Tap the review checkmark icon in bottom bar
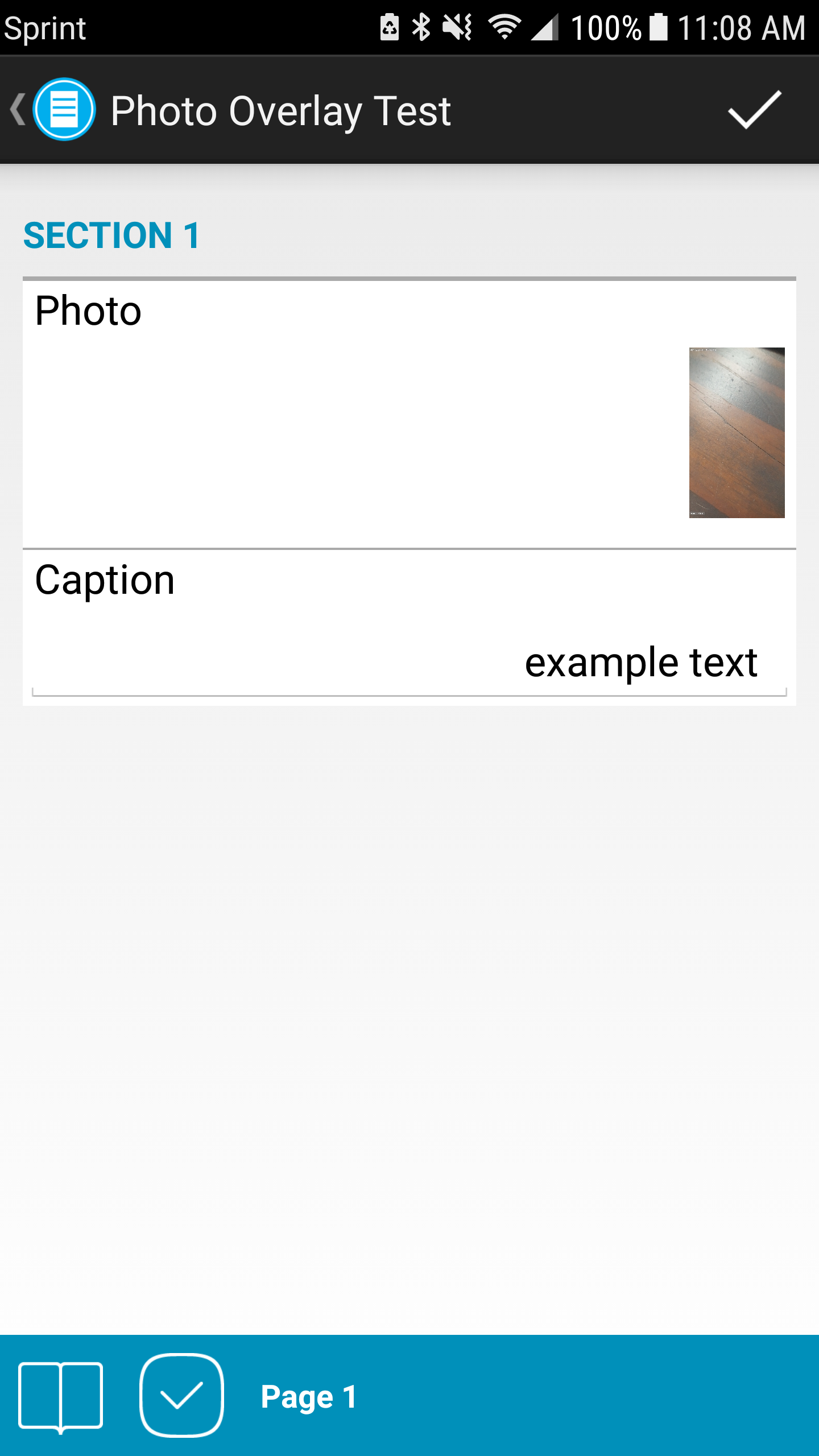819x1456 pixels. pyautogui.click(x=180, y=1395)
